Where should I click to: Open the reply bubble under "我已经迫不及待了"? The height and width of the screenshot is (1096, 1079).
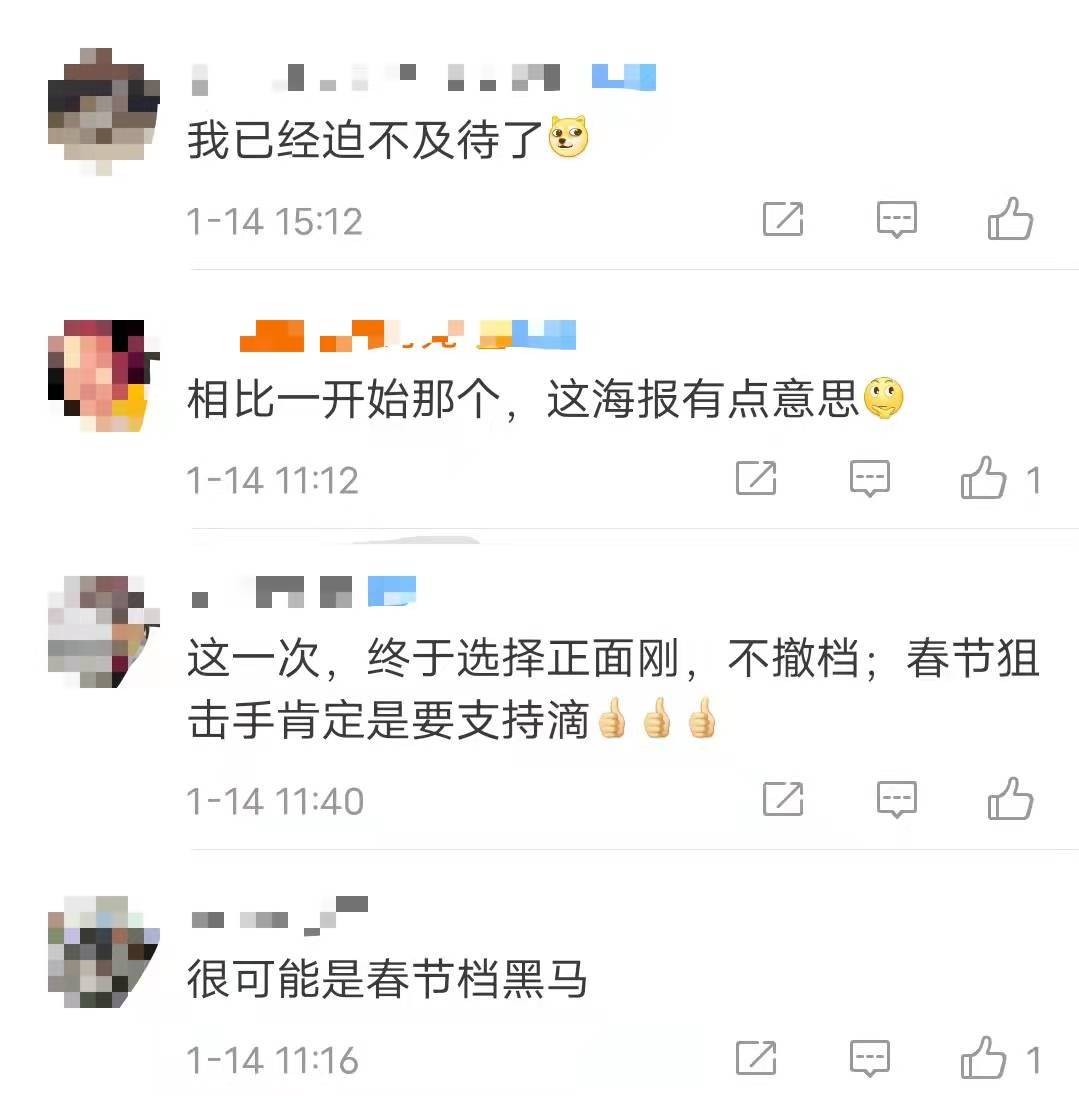coord(897,218)
